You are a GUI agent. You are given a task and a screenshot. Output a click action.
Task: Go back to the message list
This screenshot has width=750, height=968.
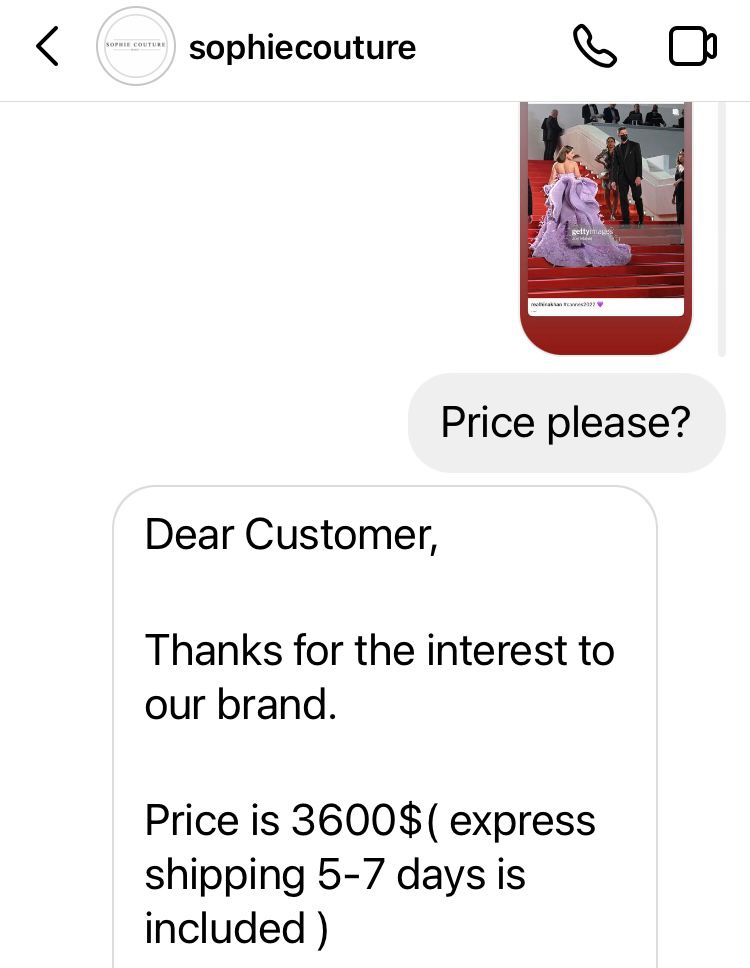pos(47,47)
